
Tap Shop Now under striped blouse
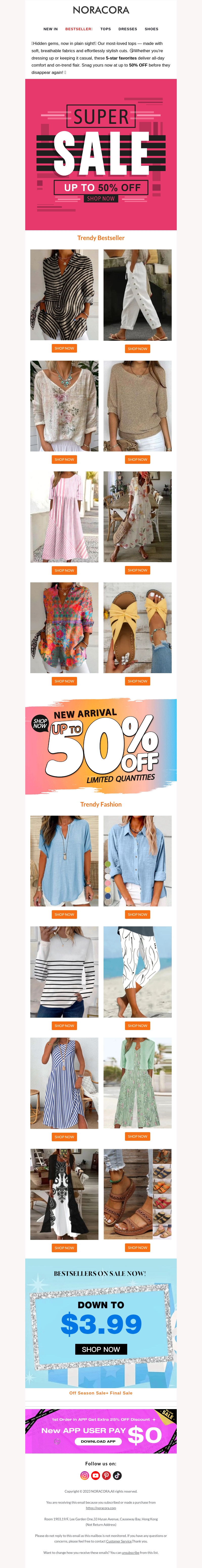[64, 348]
